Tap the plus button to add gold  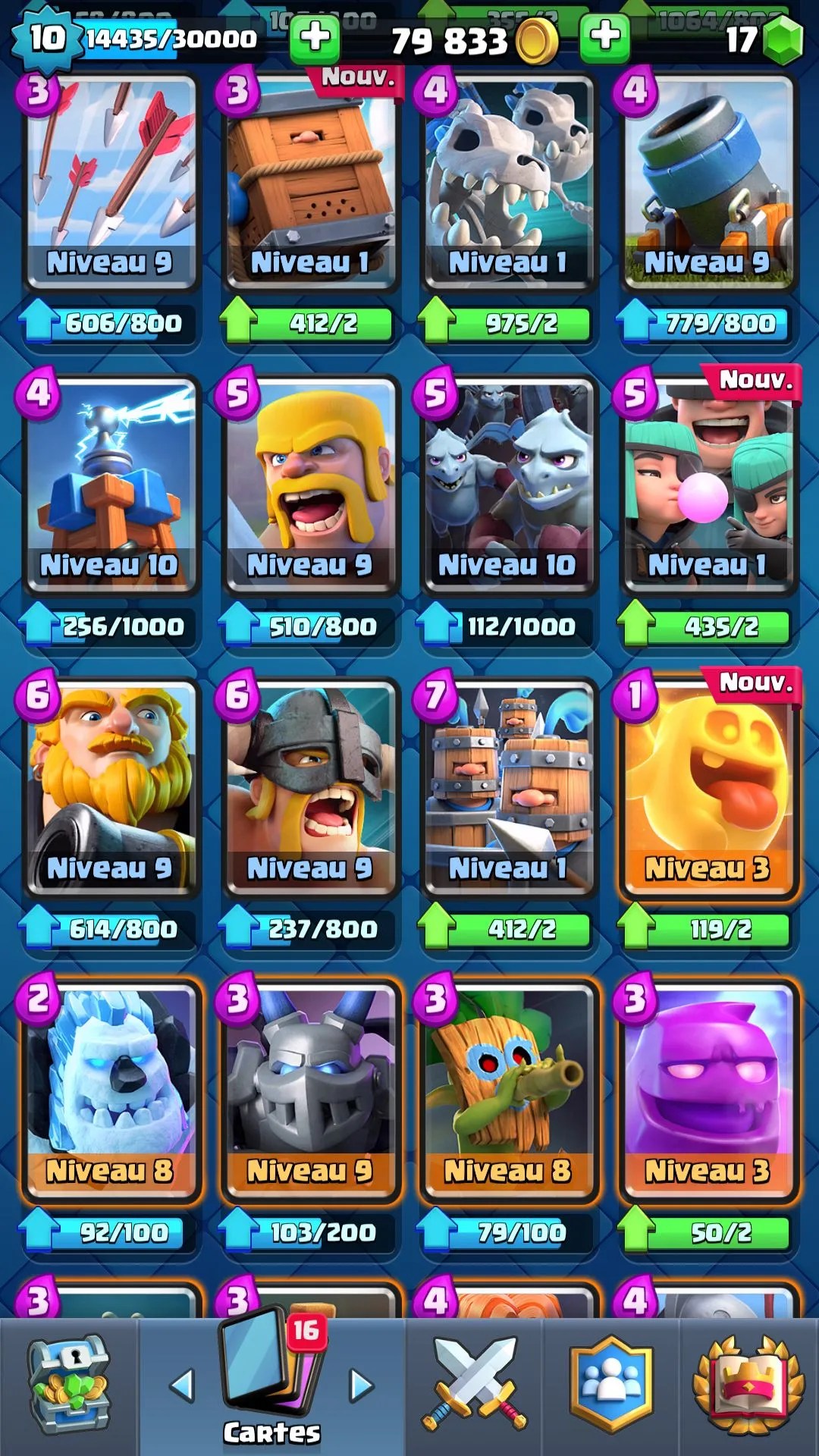point(315,38)
